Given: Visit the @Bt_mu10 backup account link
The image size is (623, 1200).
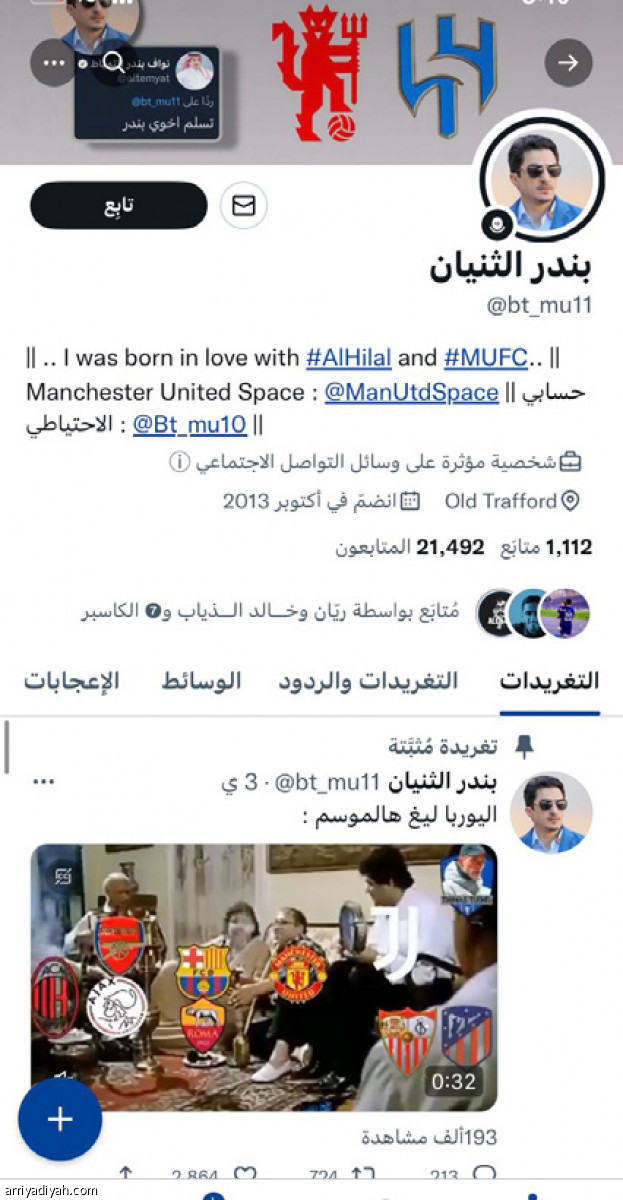Looking at the screenshot, I should coord(189,425).
